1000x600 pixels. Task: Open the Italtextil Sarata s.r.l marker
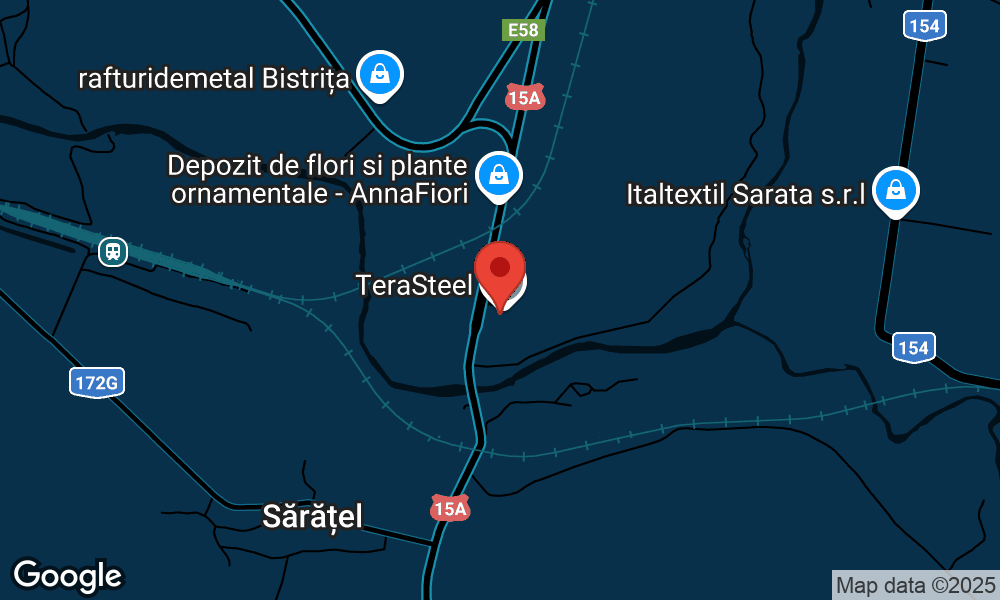(x=895, y=190)
